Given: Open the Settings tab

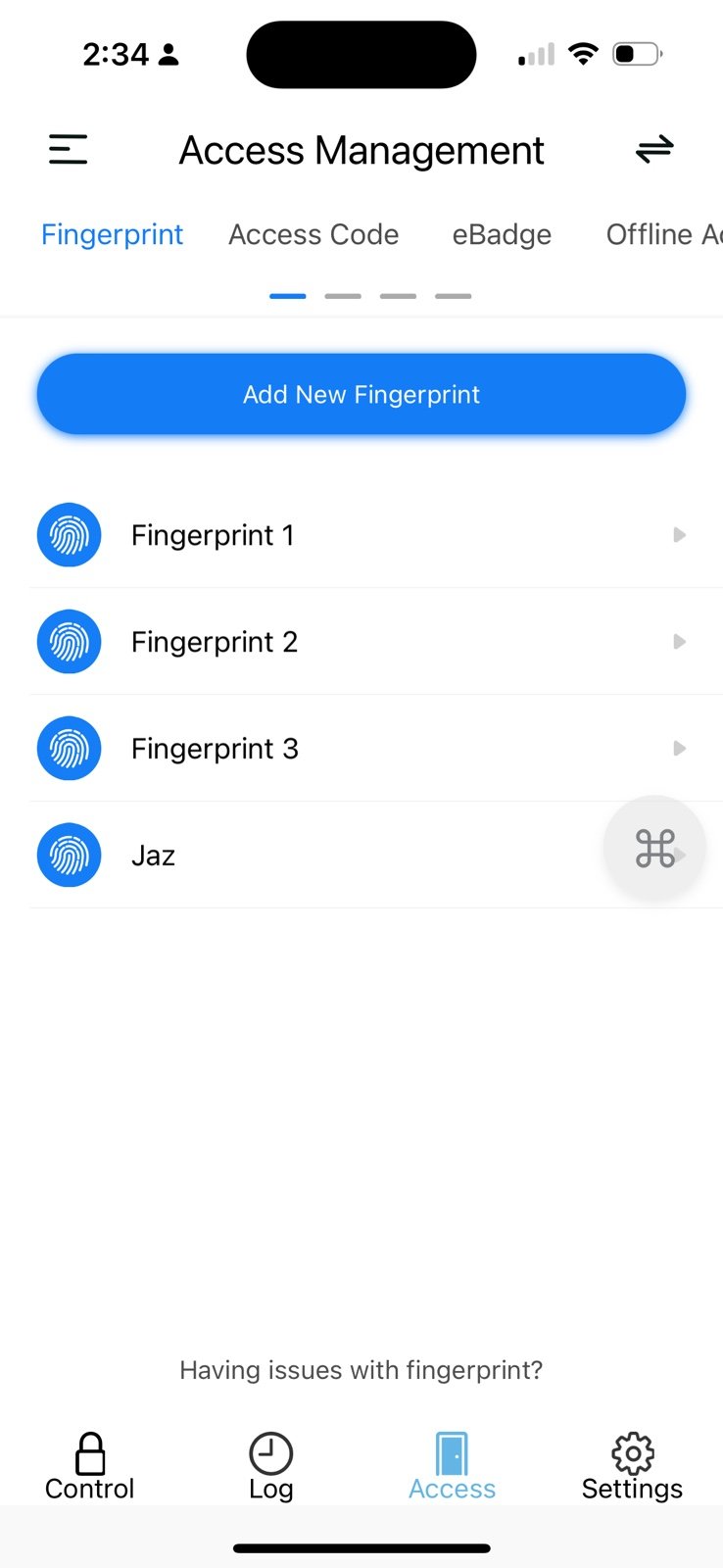Looking at the screenshot, I should tap(632, 1467).
